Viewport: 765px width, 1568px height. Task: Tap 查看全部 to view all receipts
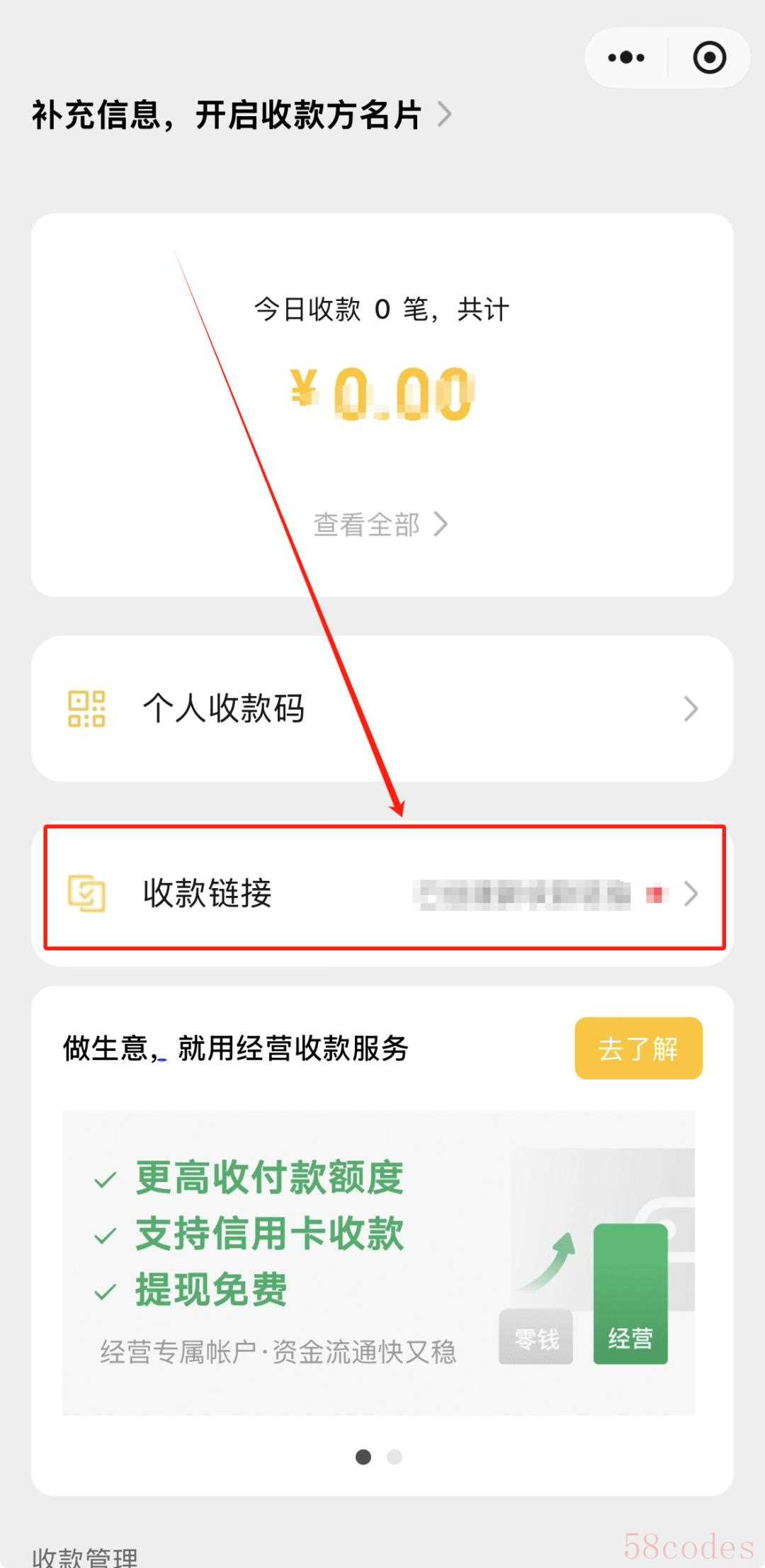pos(380,525)
